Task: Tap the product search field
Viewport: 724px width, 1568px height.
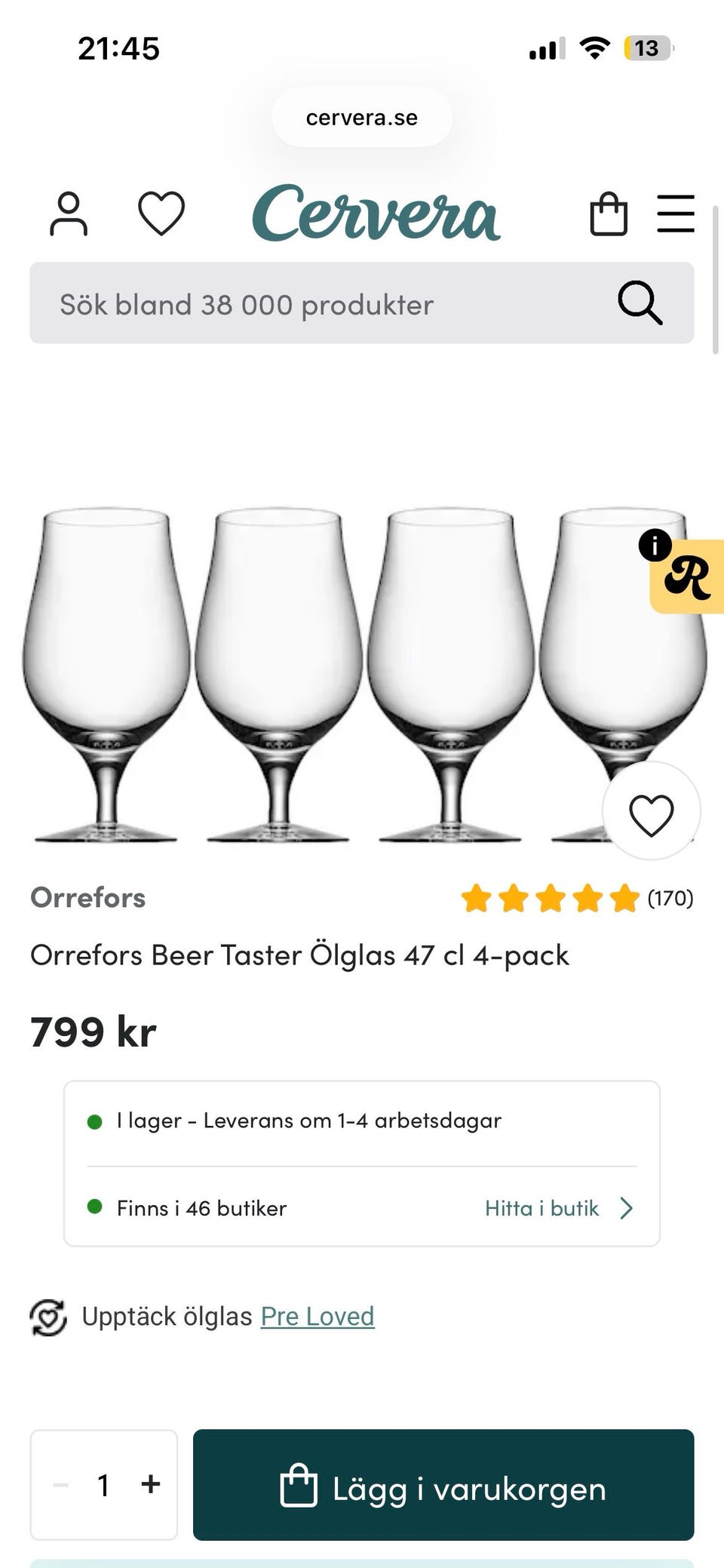Action: (x=362, y=303)
